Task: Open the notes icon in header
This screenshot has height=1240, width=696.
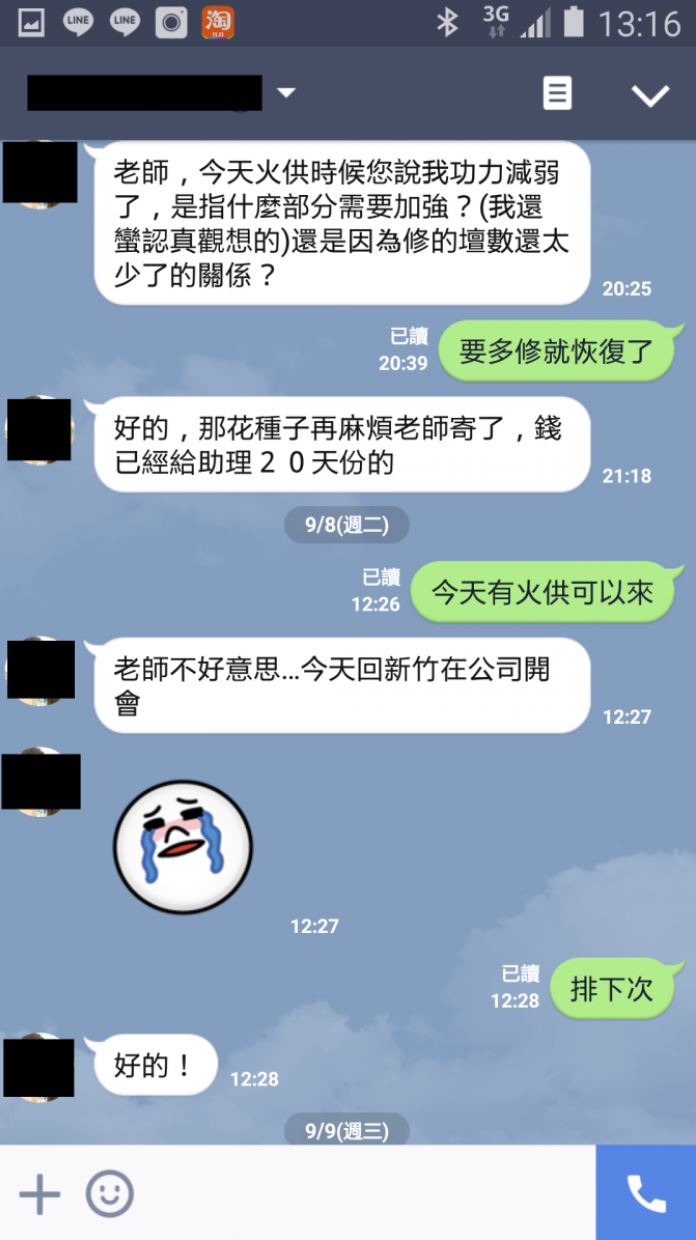Action: pos(557,94)
